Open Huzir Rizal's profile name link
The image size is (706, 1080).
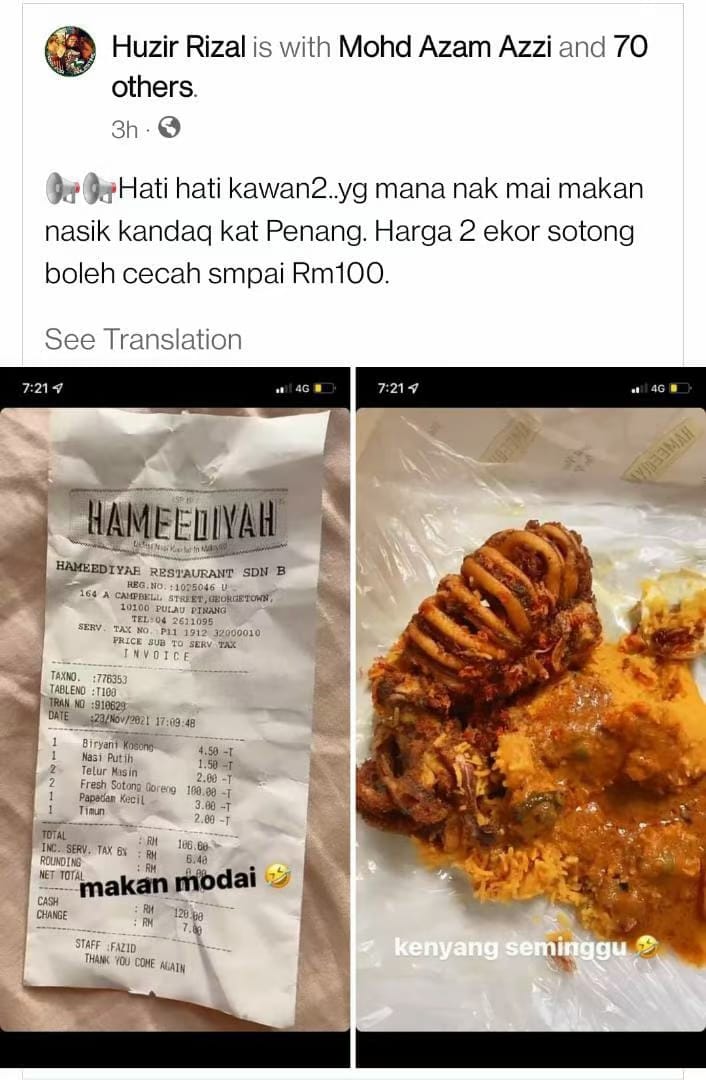[x=179, y=47]
